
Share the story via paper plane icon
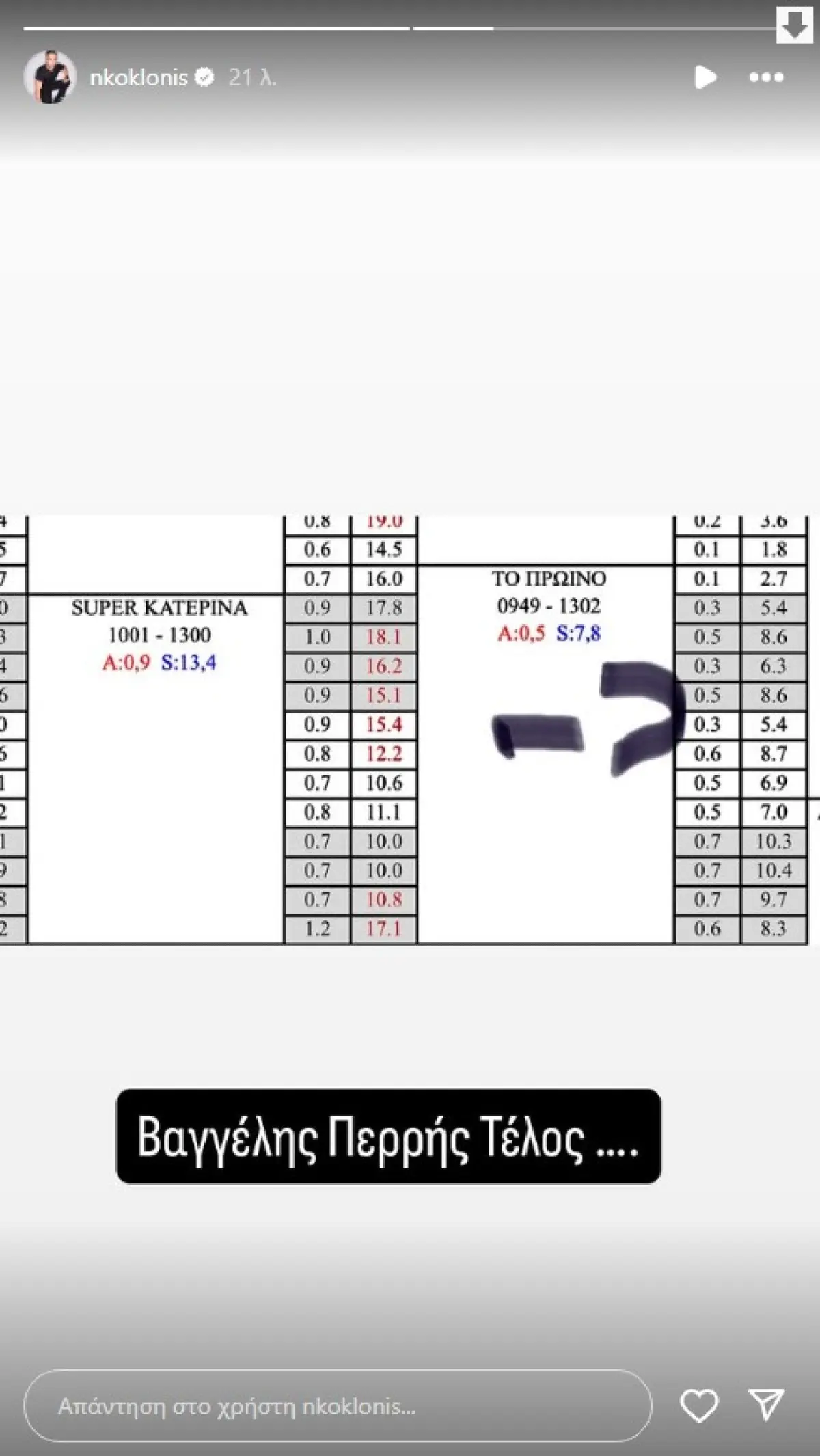tap(766, 1405)
